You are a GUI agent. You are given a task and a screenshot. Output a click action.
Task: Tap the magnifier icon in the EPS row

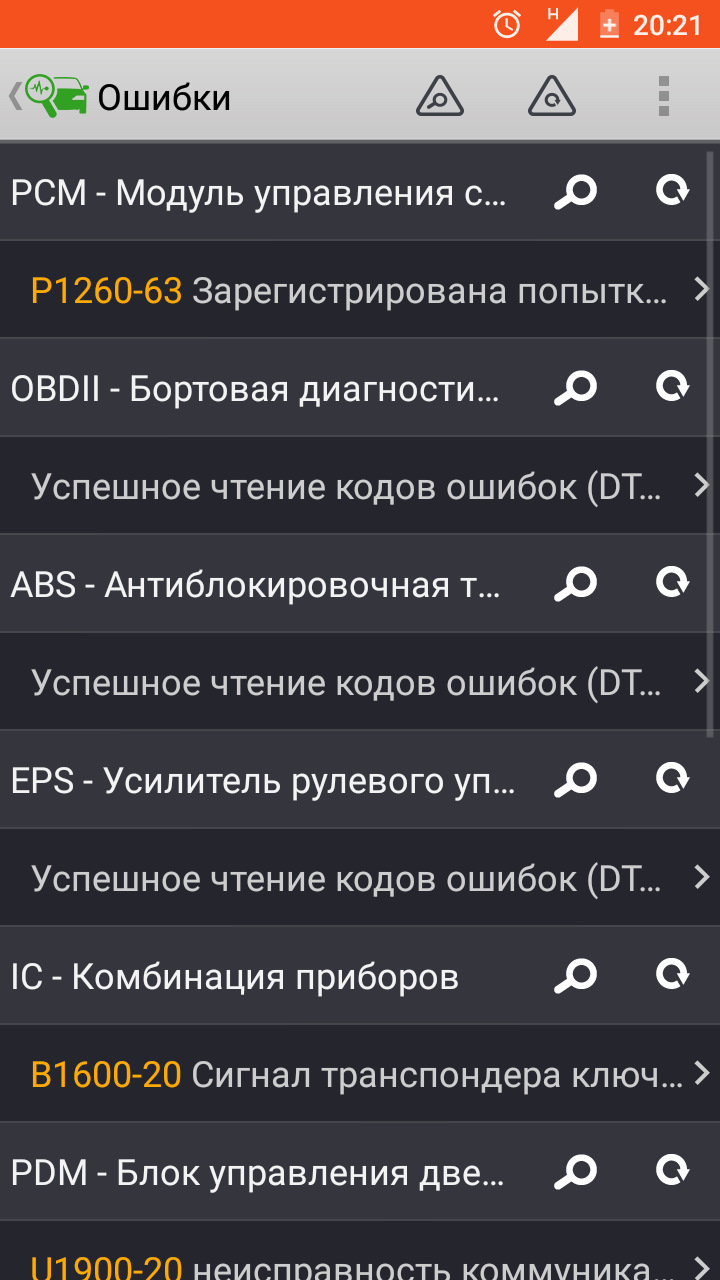(575, 778)
